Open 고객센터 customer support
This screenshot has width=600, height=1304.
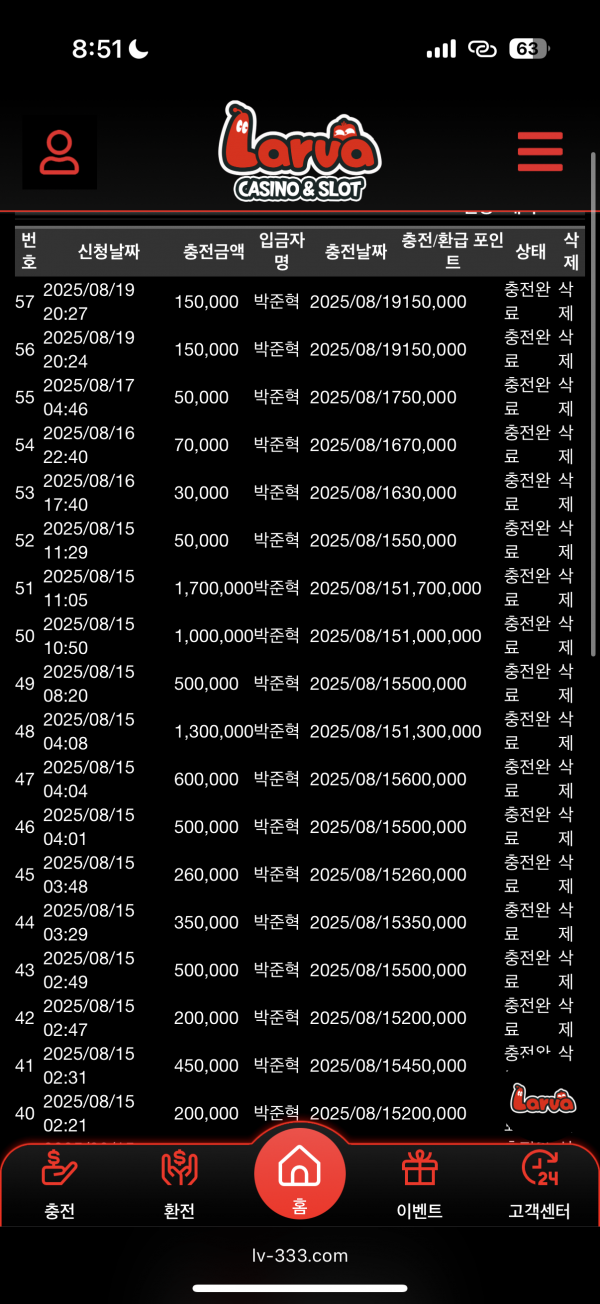539,1185
